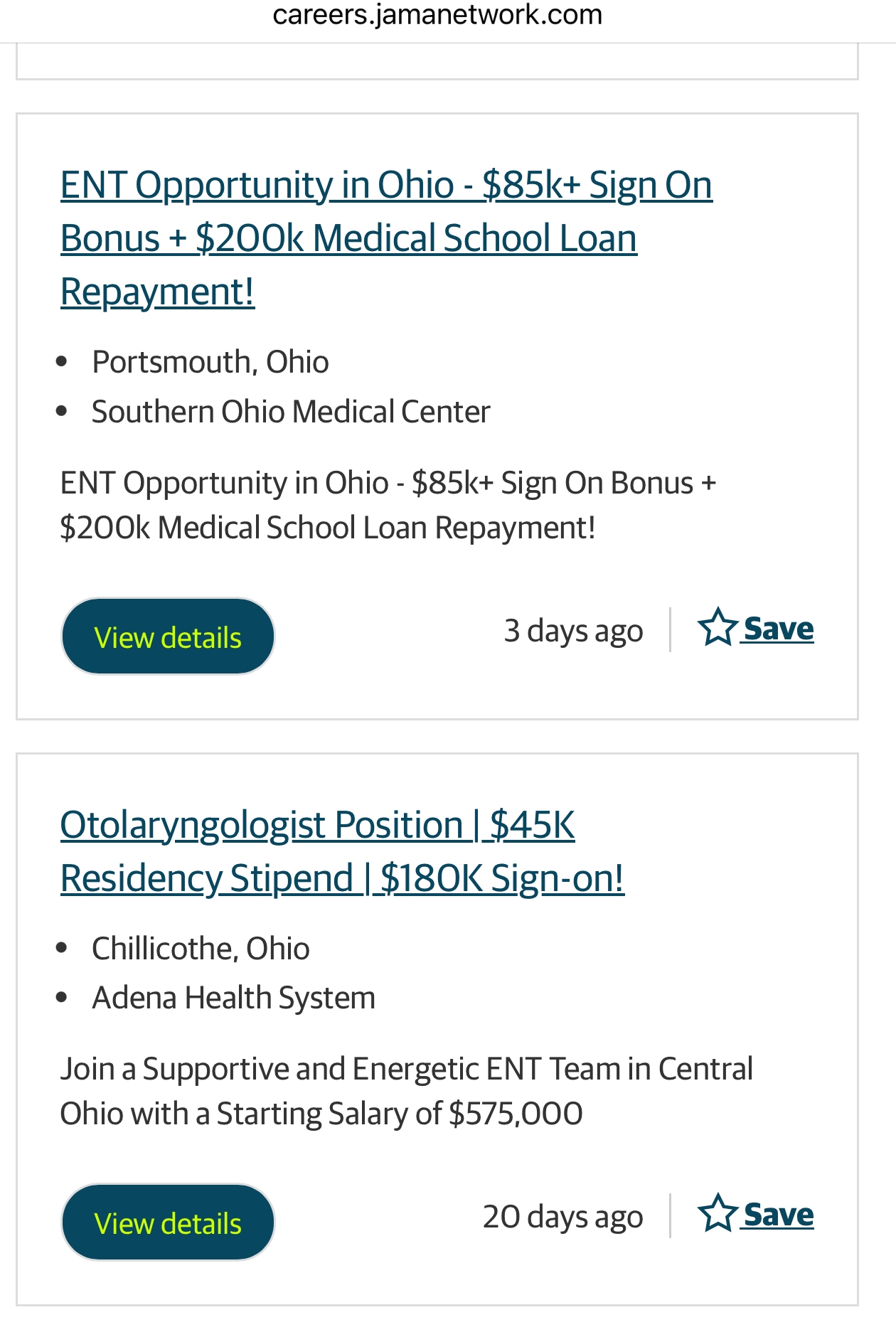The height and width of the screenshot is (1332, 896).
Task: Save the Portsmouth, Ohio ENT job
Action: pyautogui.click(x=756, y=629)
